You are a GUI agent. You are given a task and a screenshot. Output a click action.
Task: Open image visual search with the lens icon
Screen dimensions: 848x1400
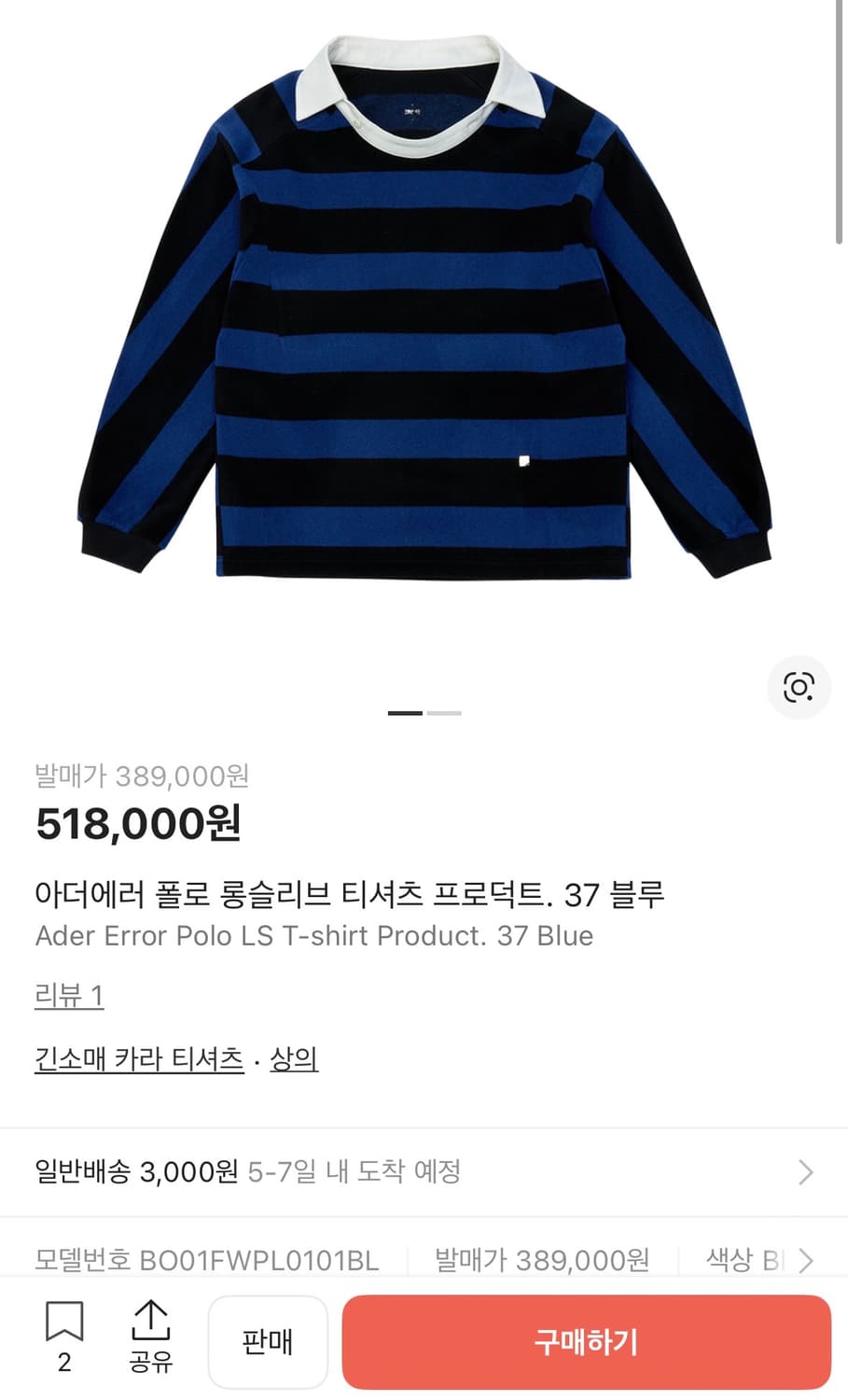[x=799, y=688]
